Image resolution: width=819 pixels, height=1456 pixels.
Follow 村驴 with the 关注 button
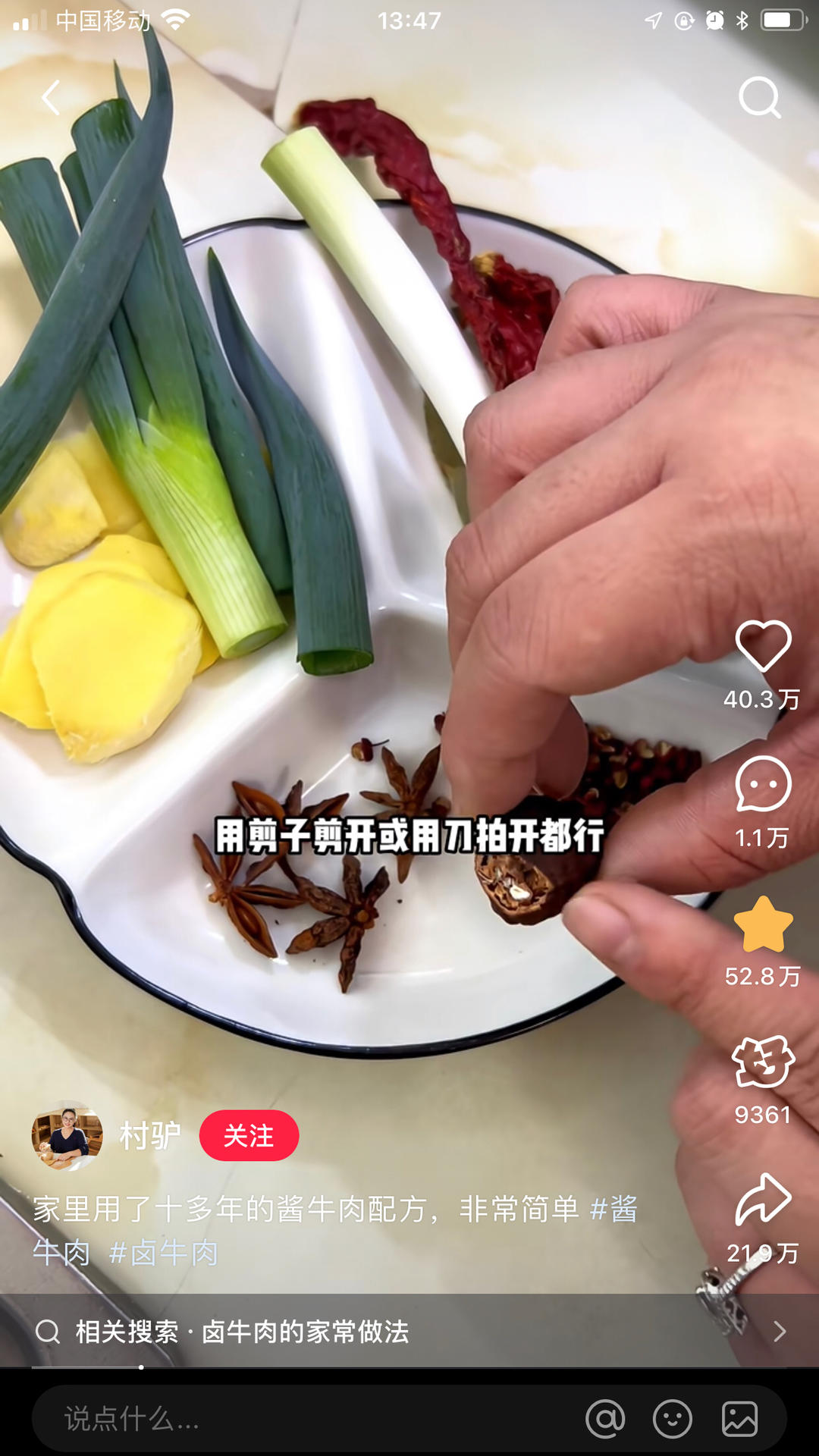click(249, 1136)
